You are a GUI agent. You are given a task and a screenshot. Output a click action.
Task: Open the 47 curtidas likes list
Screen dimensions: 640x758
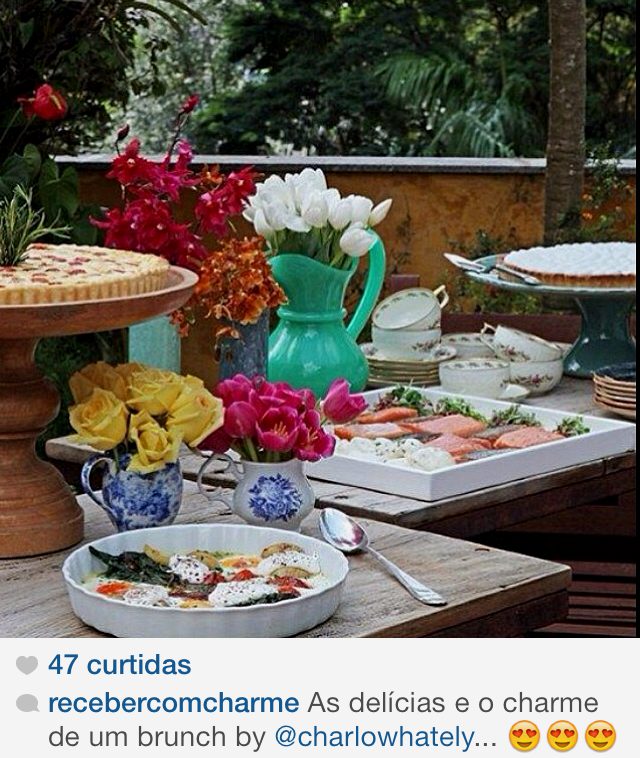(119, 665)
